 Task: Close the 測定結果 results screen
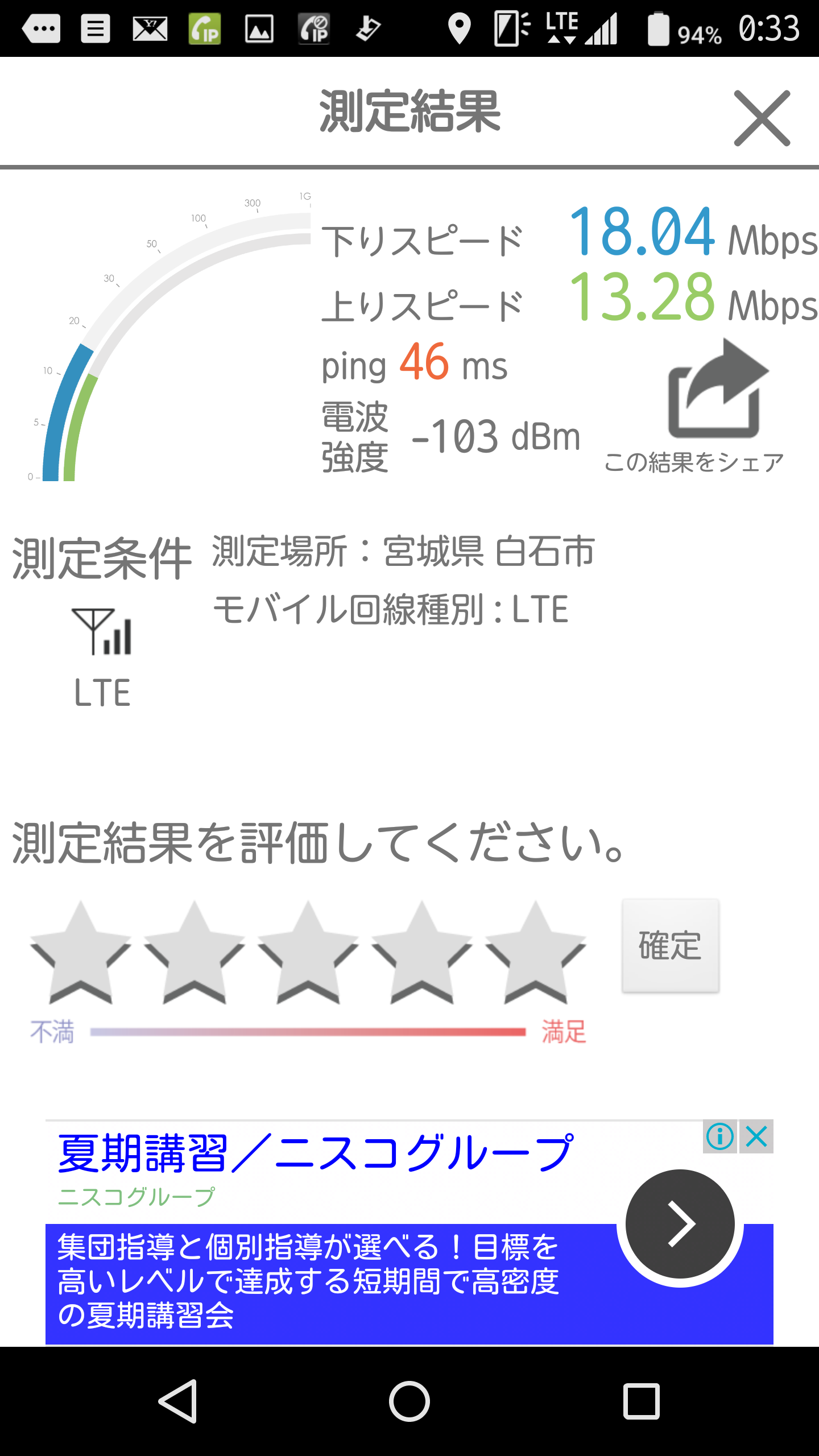click(x=762, y=118)
